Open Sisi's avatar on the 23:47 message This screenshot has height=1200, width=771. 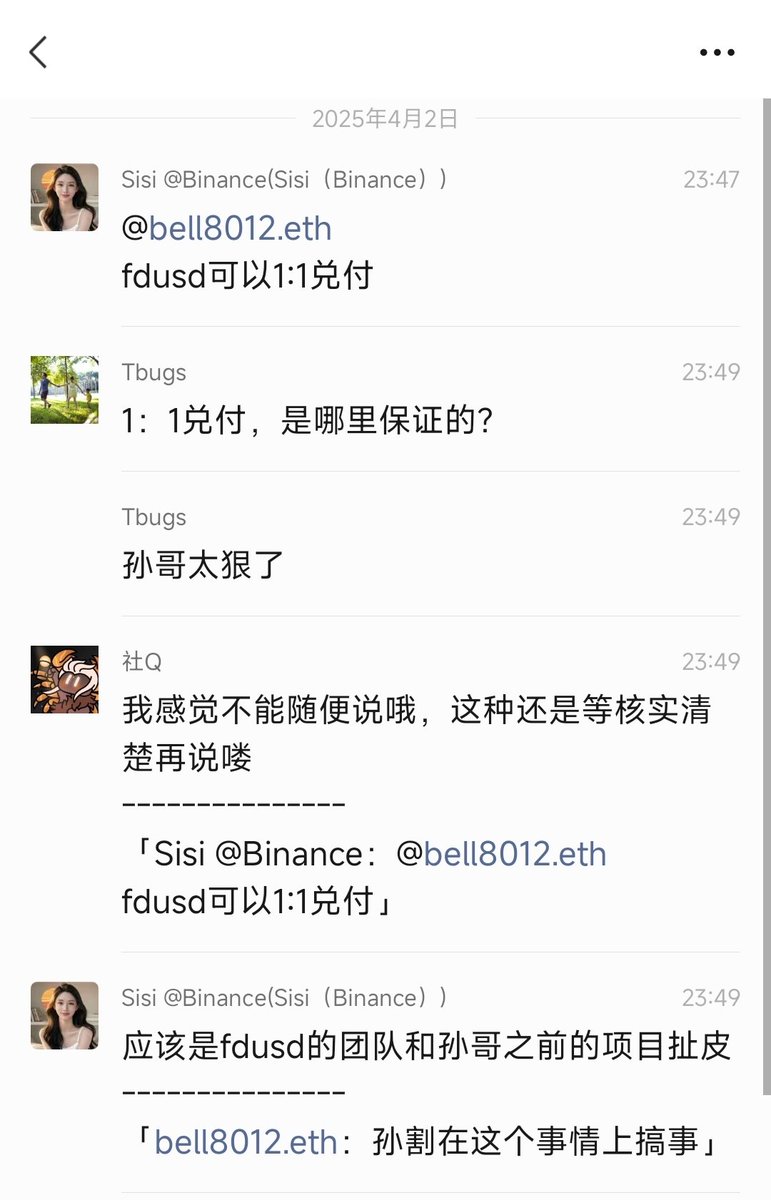coord(65,197)
